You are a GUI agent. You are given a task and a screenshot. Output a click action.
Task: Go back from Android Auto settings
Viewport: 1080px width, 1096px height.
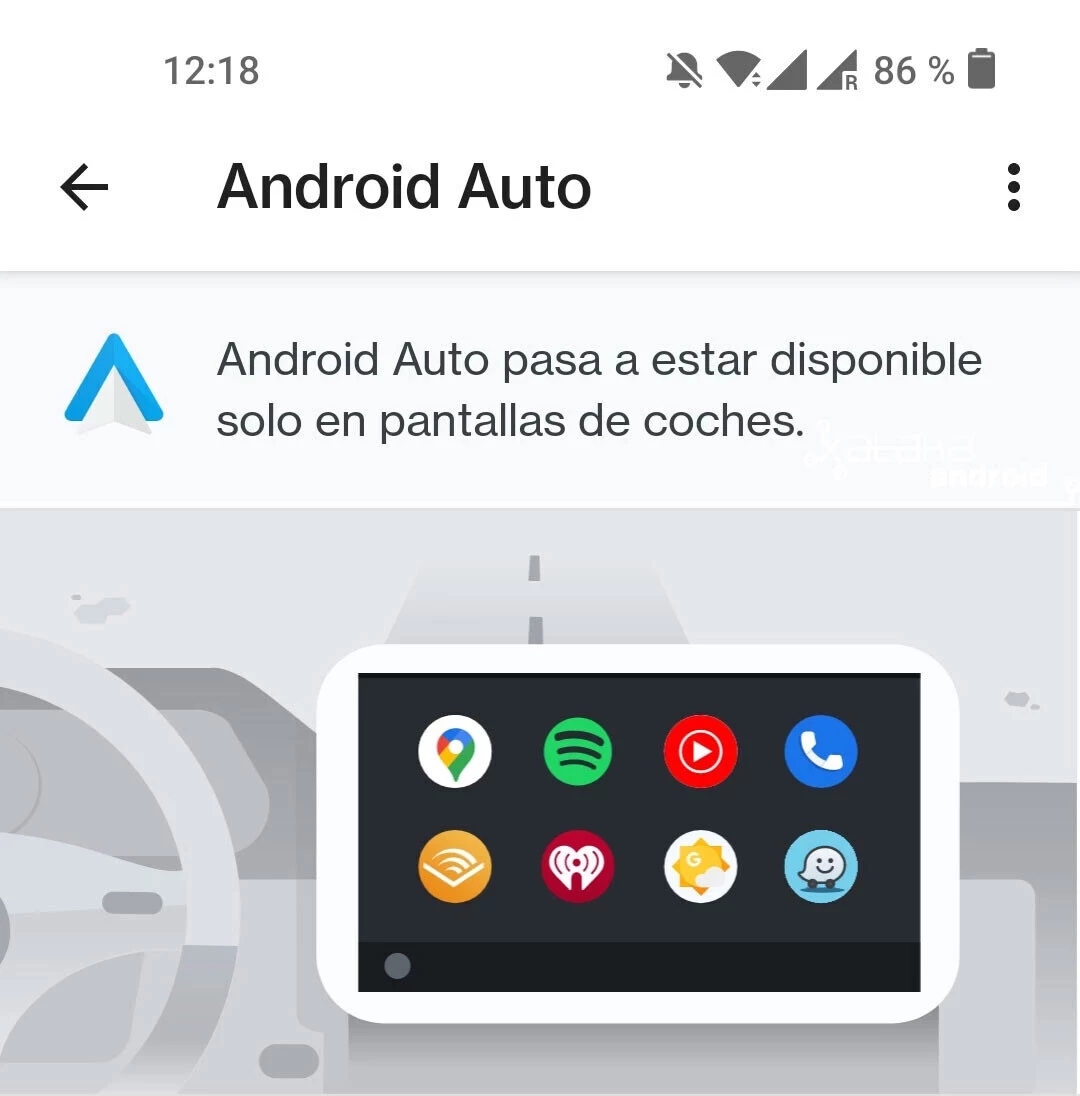pos(84,187)
